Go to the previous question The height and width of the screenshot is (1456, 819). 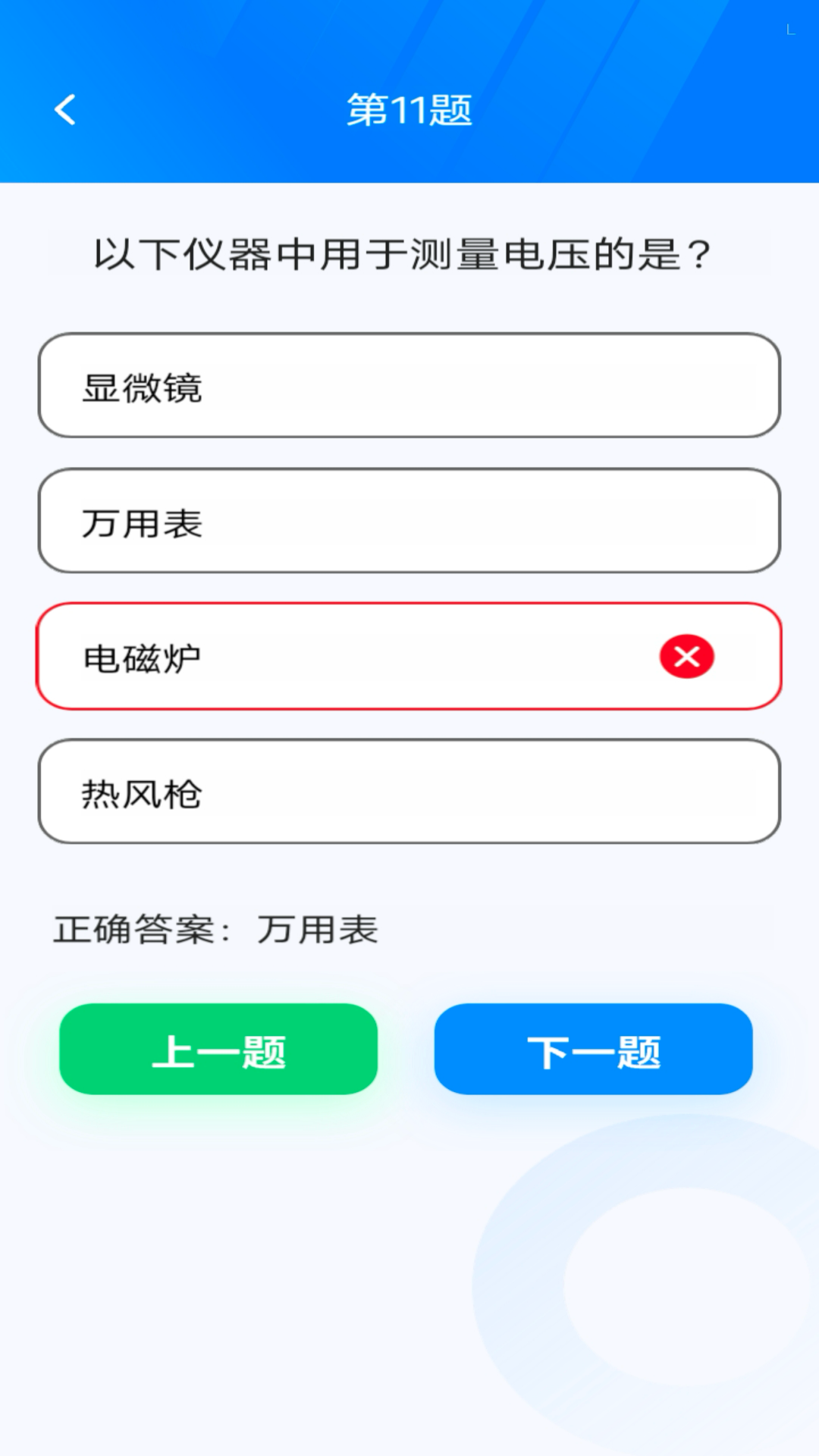218,1050
